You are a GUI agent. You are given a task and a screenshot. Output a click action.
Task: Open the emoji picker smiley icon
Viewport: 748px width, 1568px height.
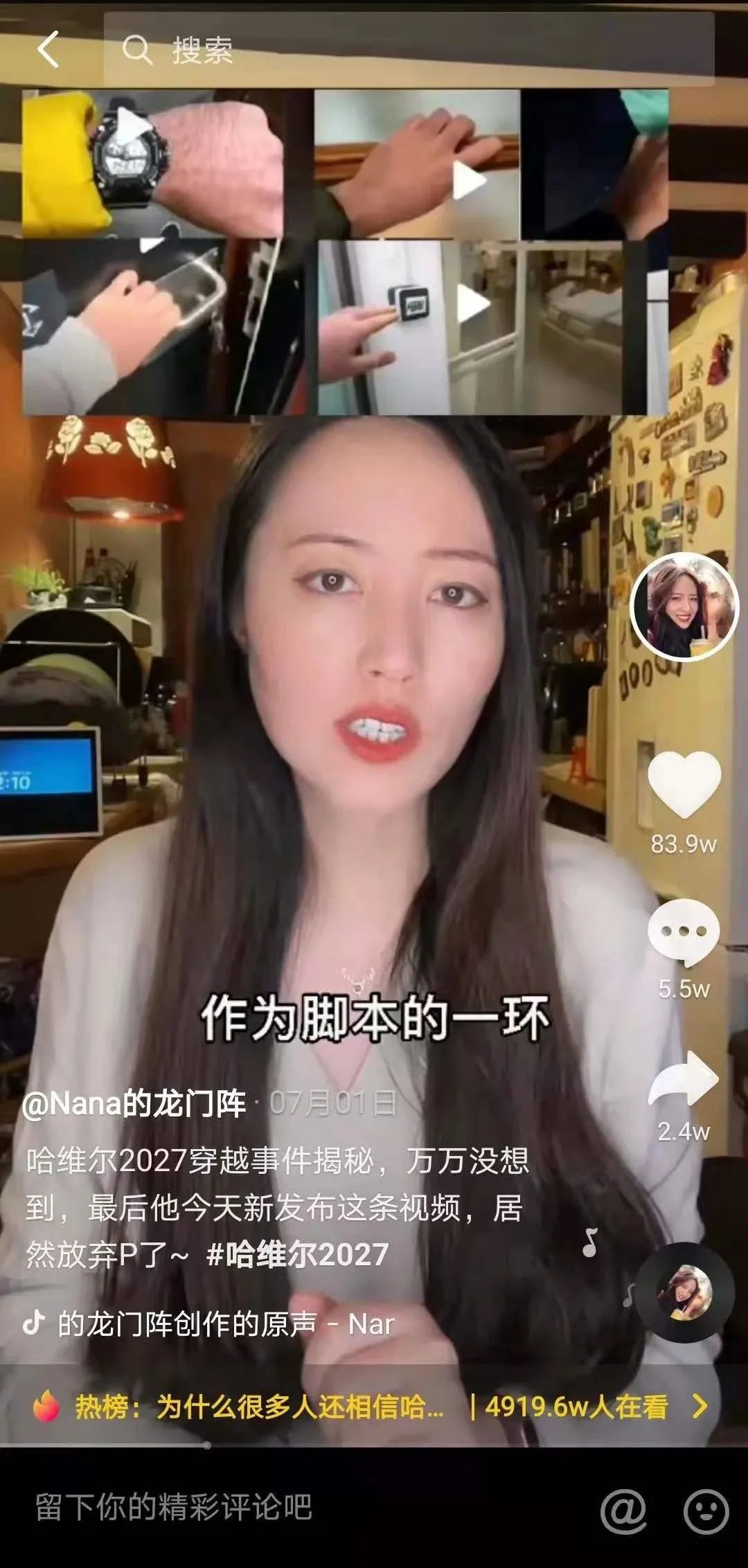click(x=706, y=1510)
